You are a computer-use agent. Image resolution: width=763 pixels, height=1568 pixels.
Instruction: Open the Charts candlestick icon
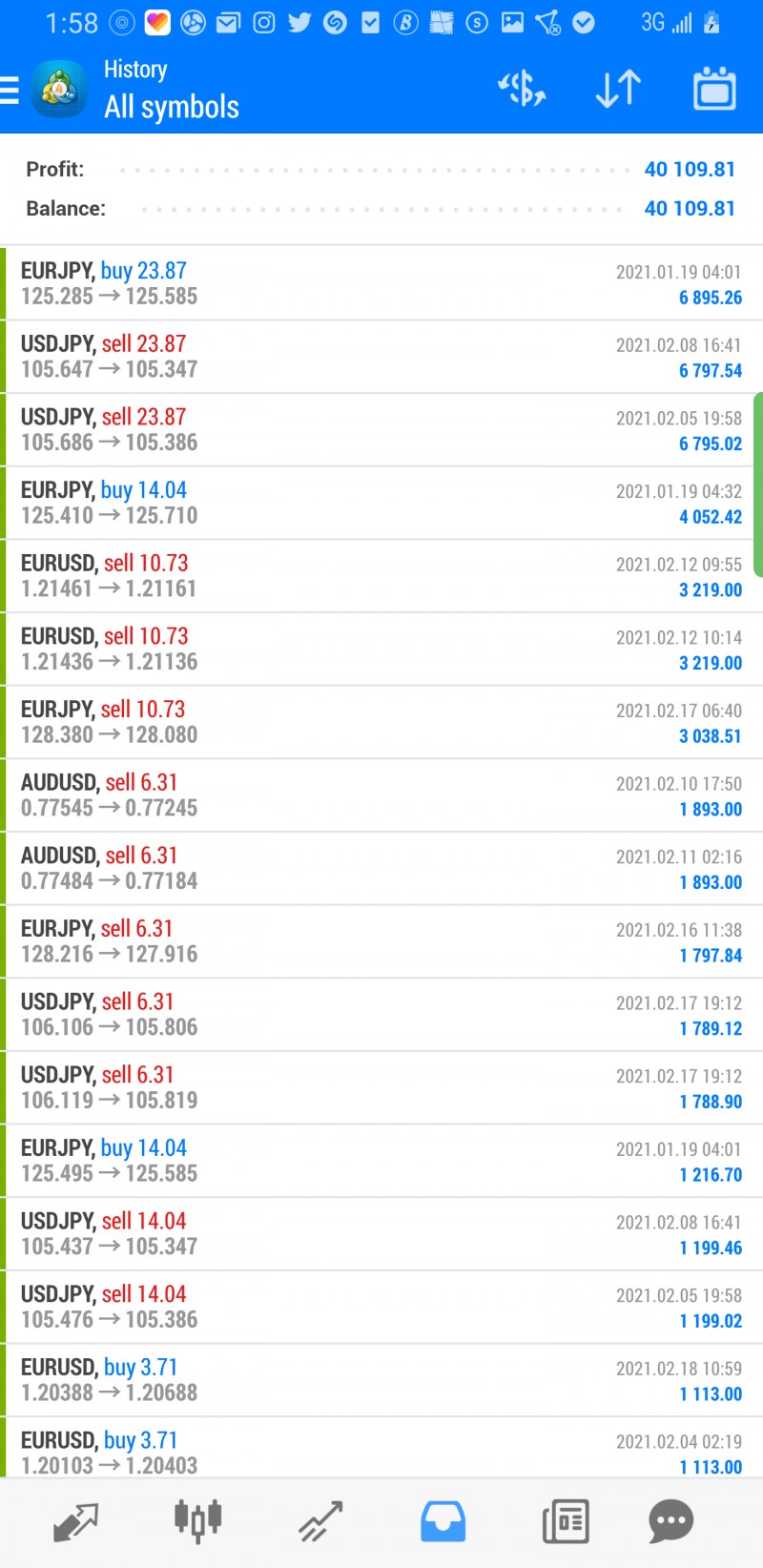pyautogui.click(x=197, y=1522)
